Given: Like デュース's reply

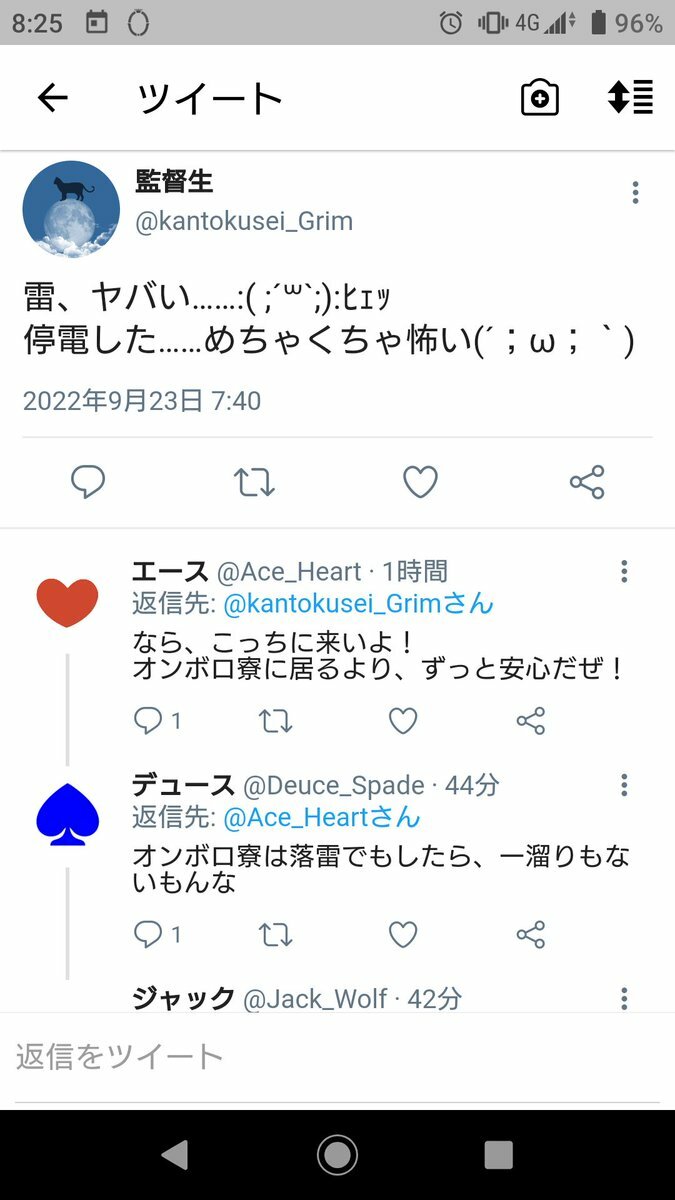Looking at the screenshot, I should pos(403,935).
